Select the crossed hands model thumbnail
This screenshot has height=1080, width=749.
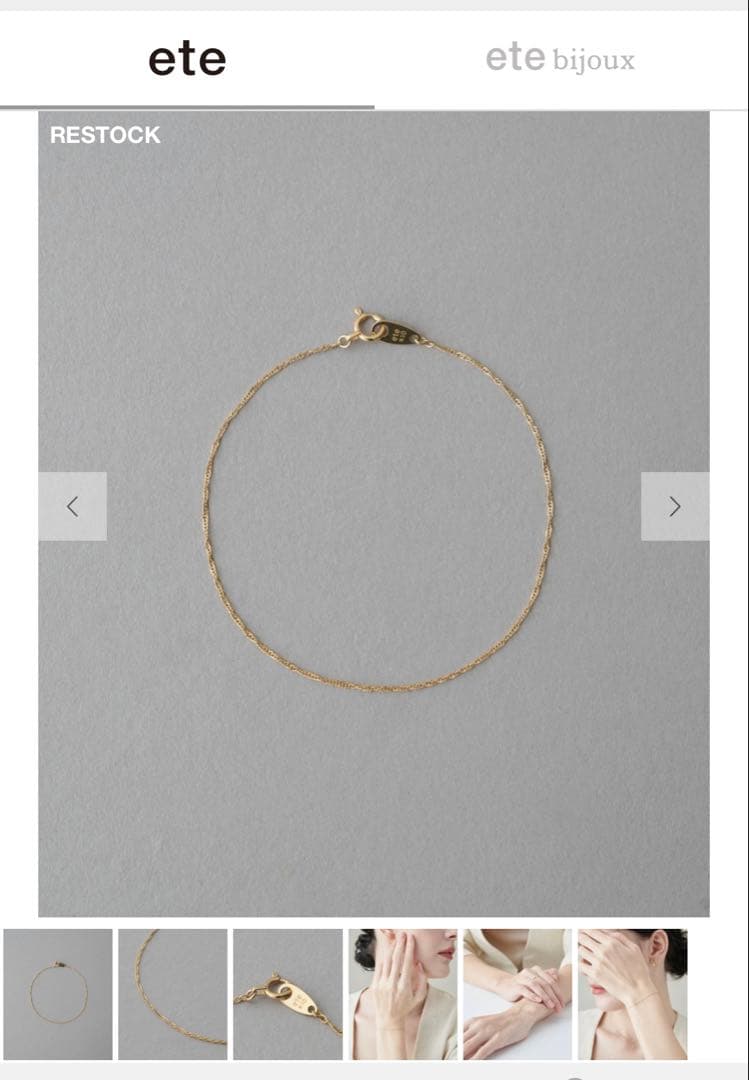pos(517,994)
